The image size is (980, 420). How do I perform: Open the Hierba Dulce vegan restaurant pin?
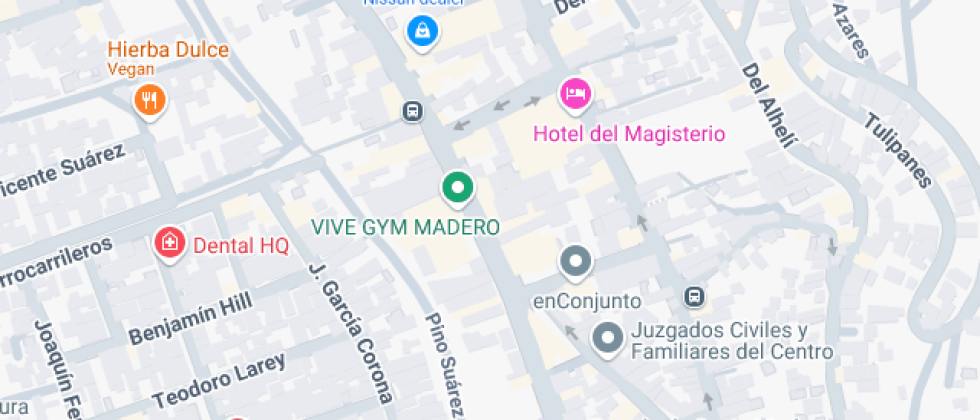tap(149, 99)
